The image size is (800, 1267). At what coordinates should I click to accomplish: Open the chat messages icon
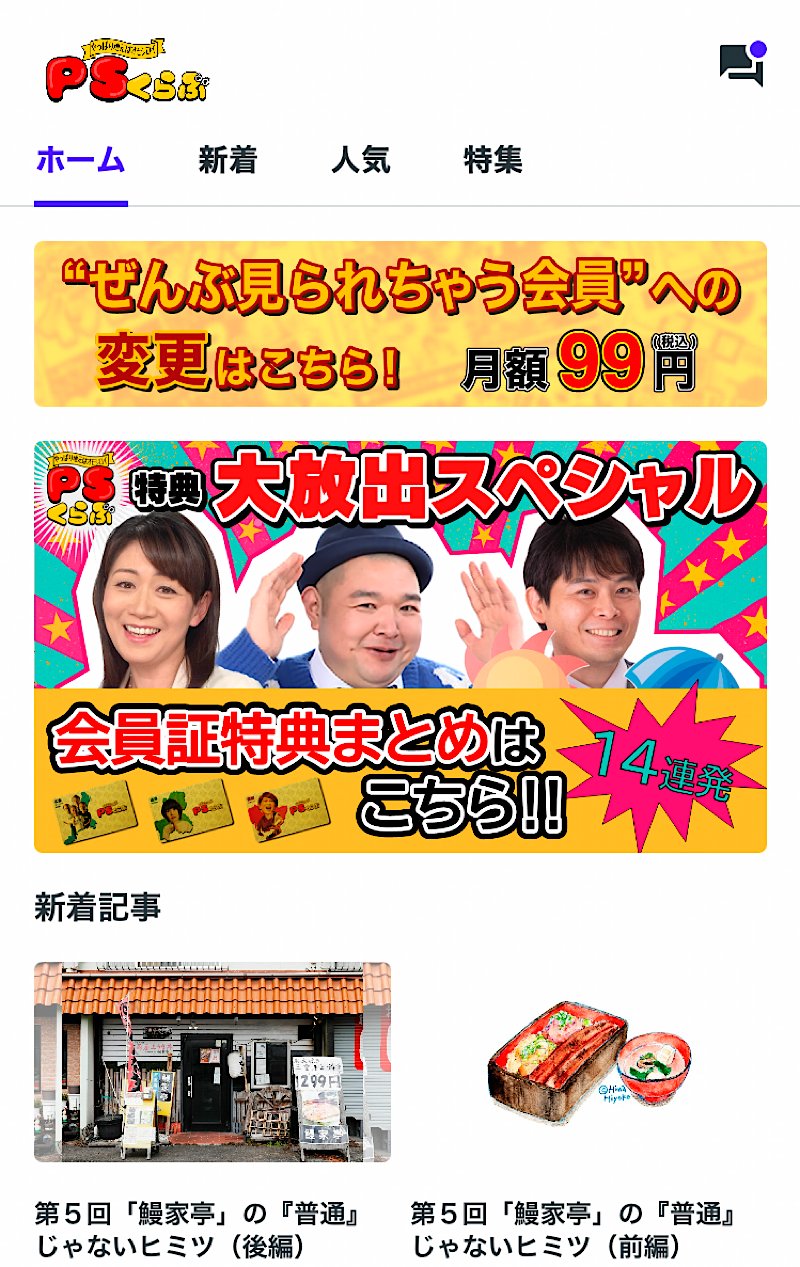[741, 65]
